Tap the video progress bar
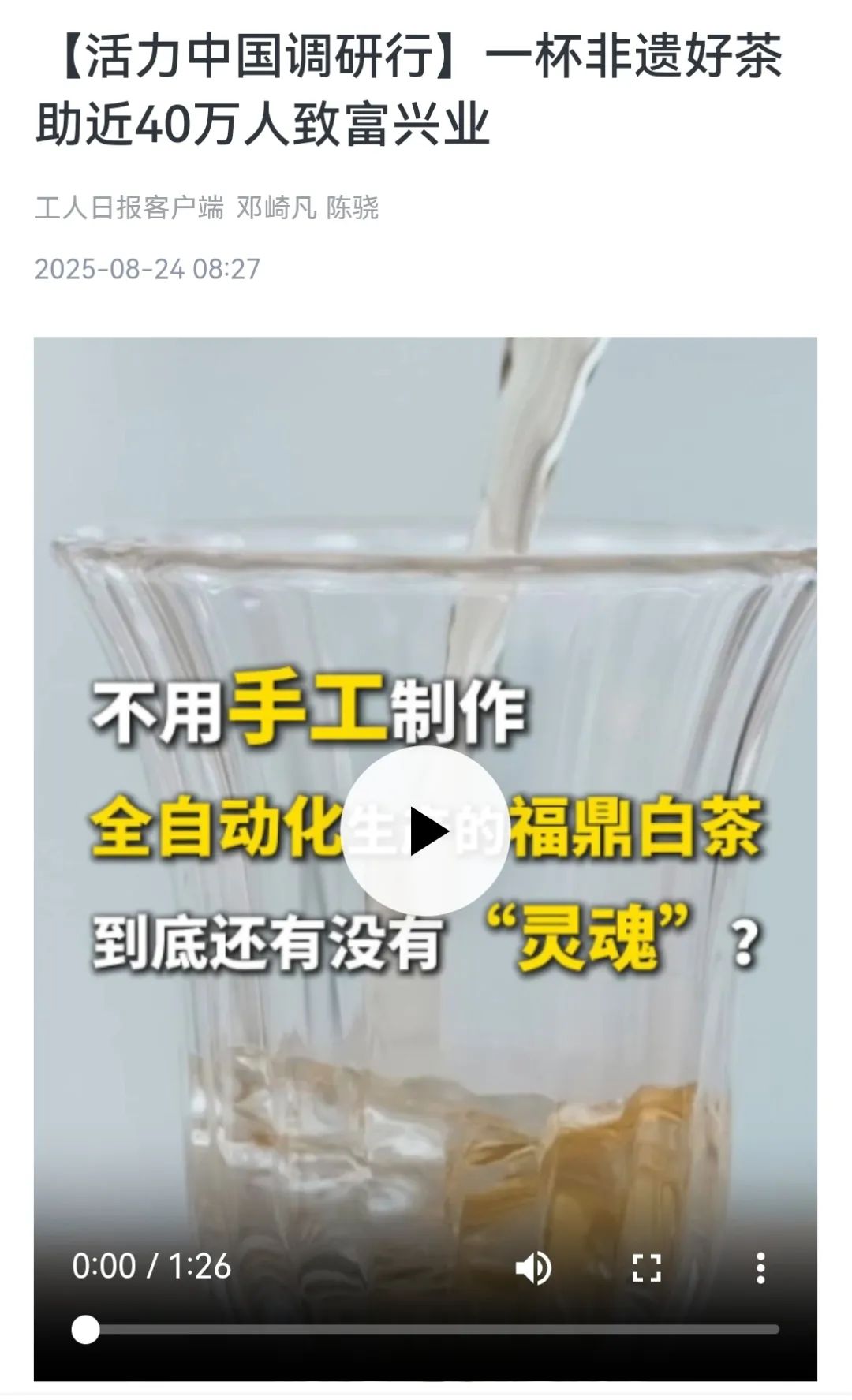 point(432,1330)
